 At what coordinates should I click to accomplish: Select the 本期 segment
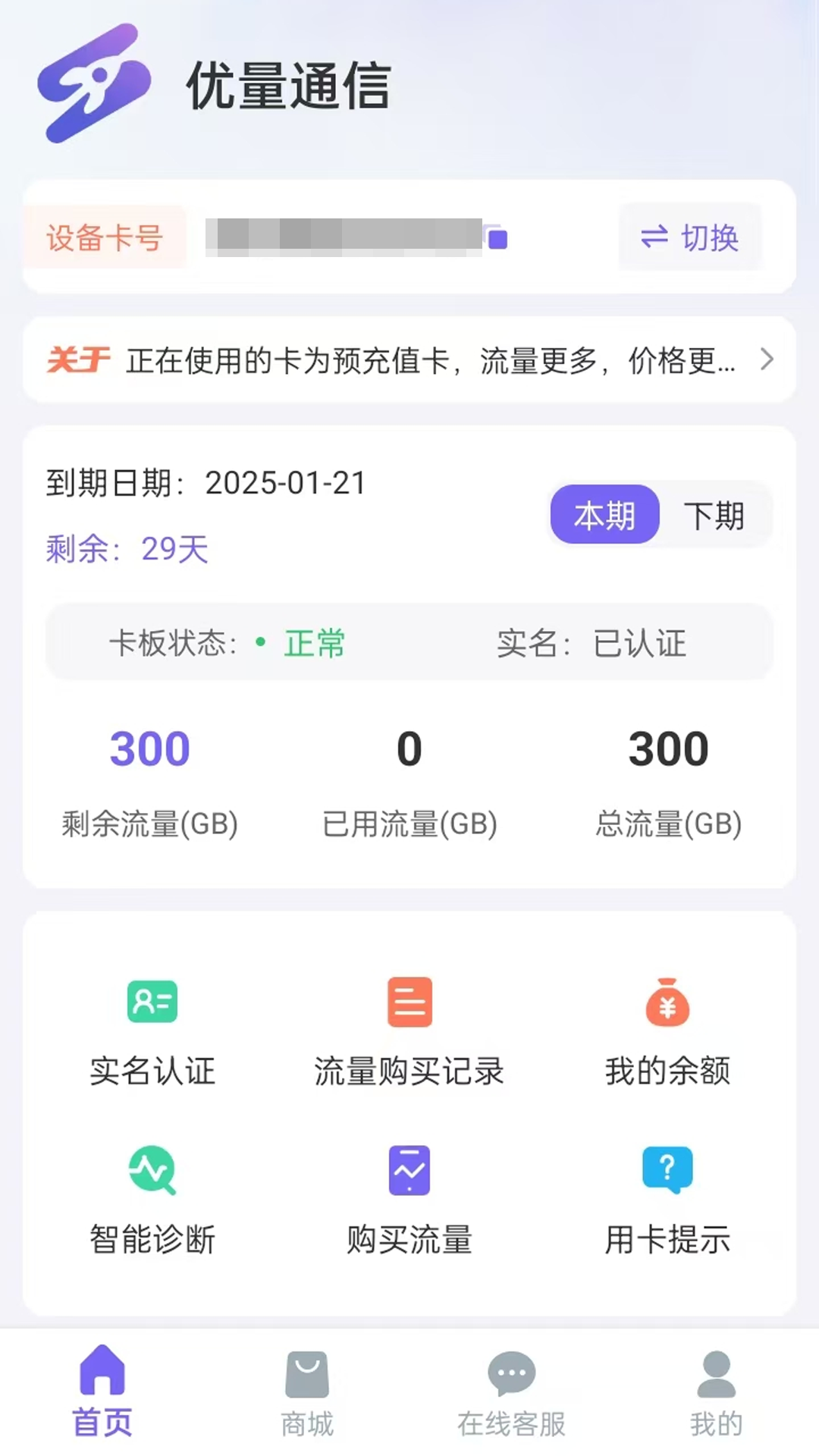604,516
